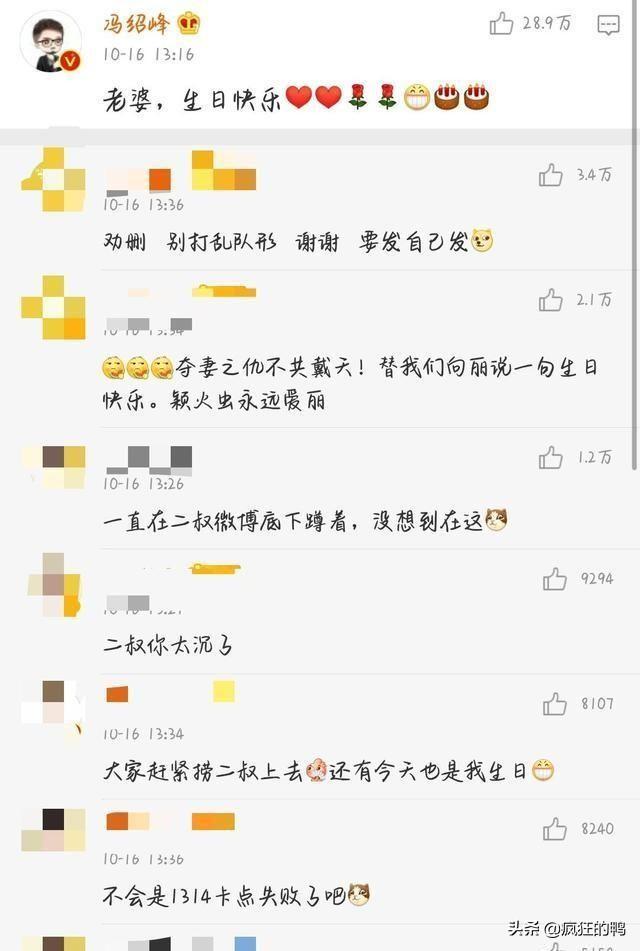The height and width of the screenshot is (951, 640).
Task: Tap the username 冯绍峰
Action: pos(137,24)
